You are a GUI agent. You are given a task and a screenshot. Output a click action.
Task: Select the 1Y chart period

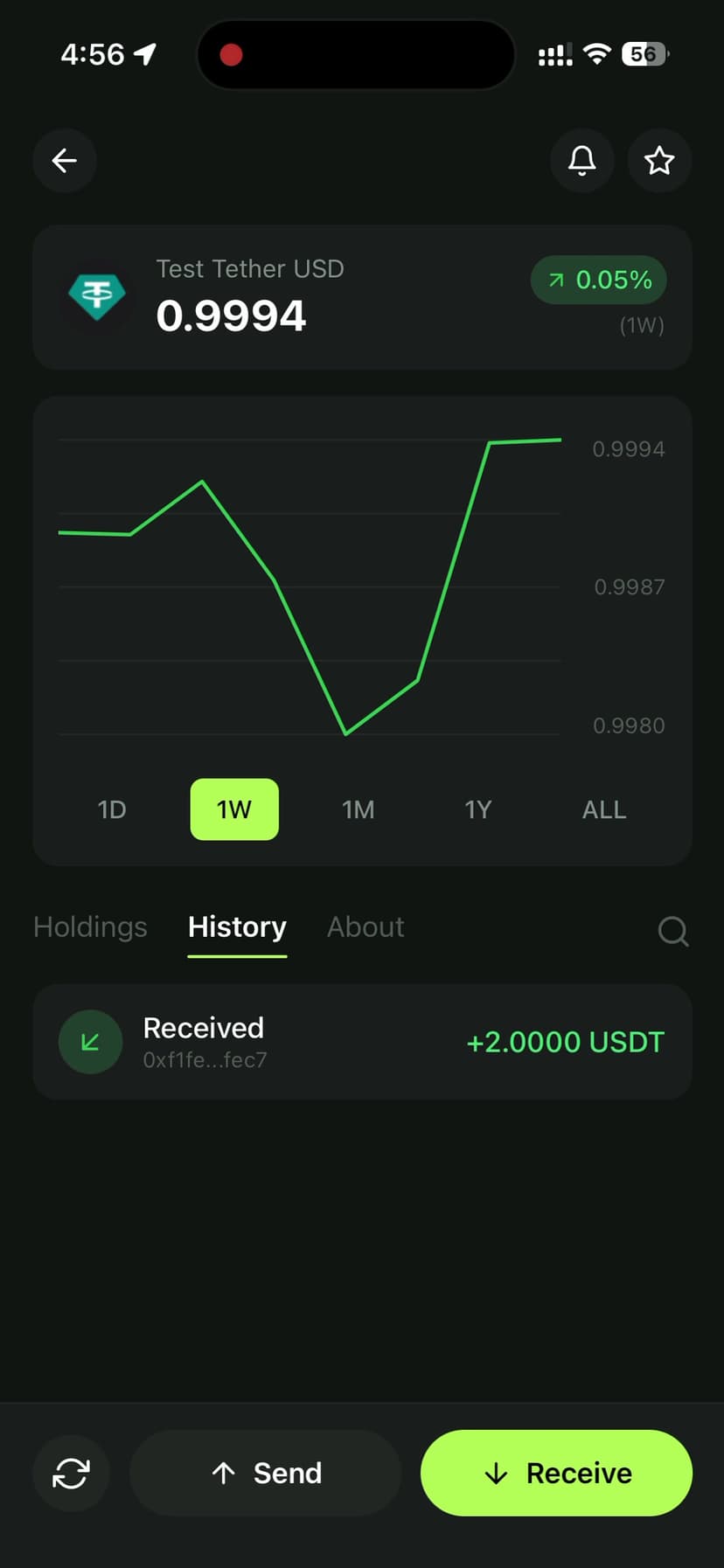[x=478, y=809]
